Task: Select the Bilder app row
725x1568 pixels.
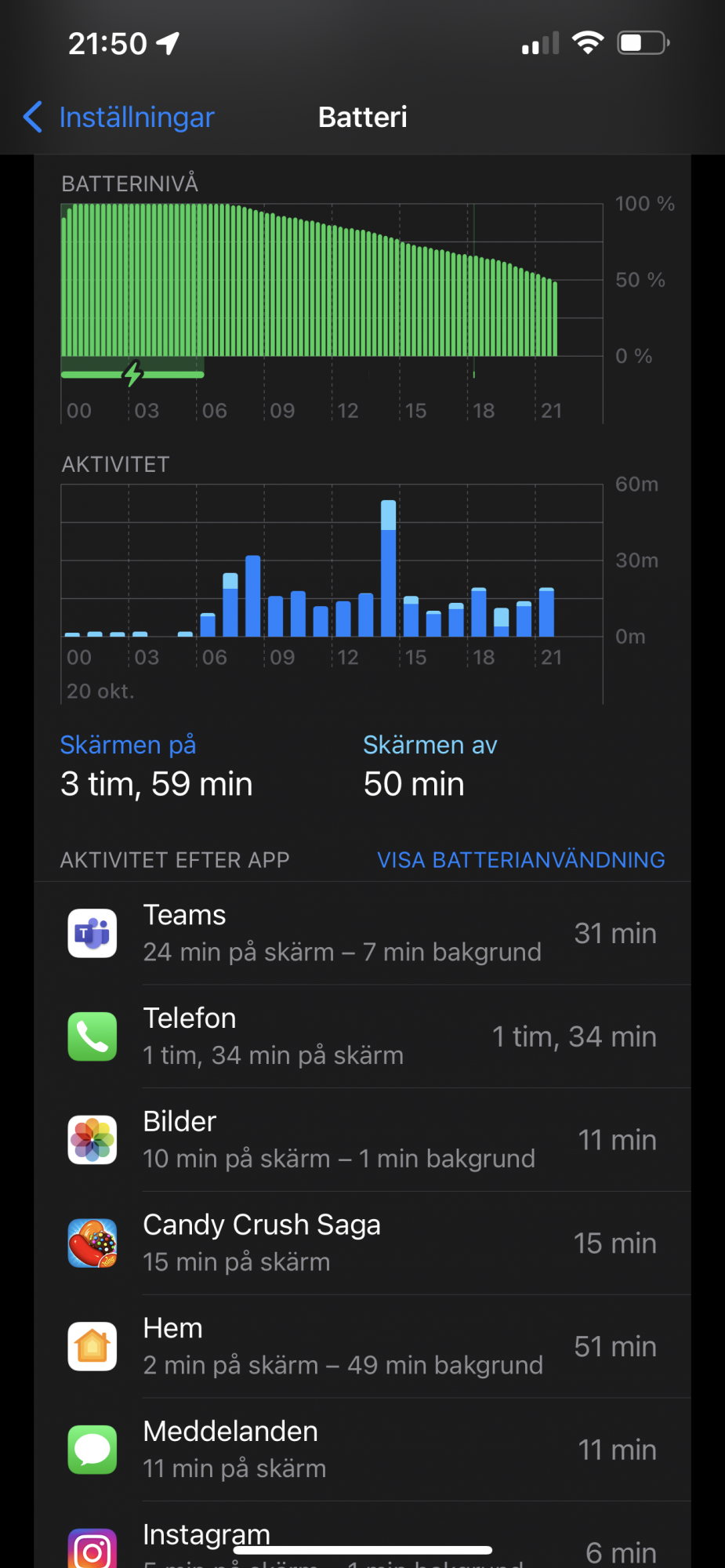Action: (362, 1140)
